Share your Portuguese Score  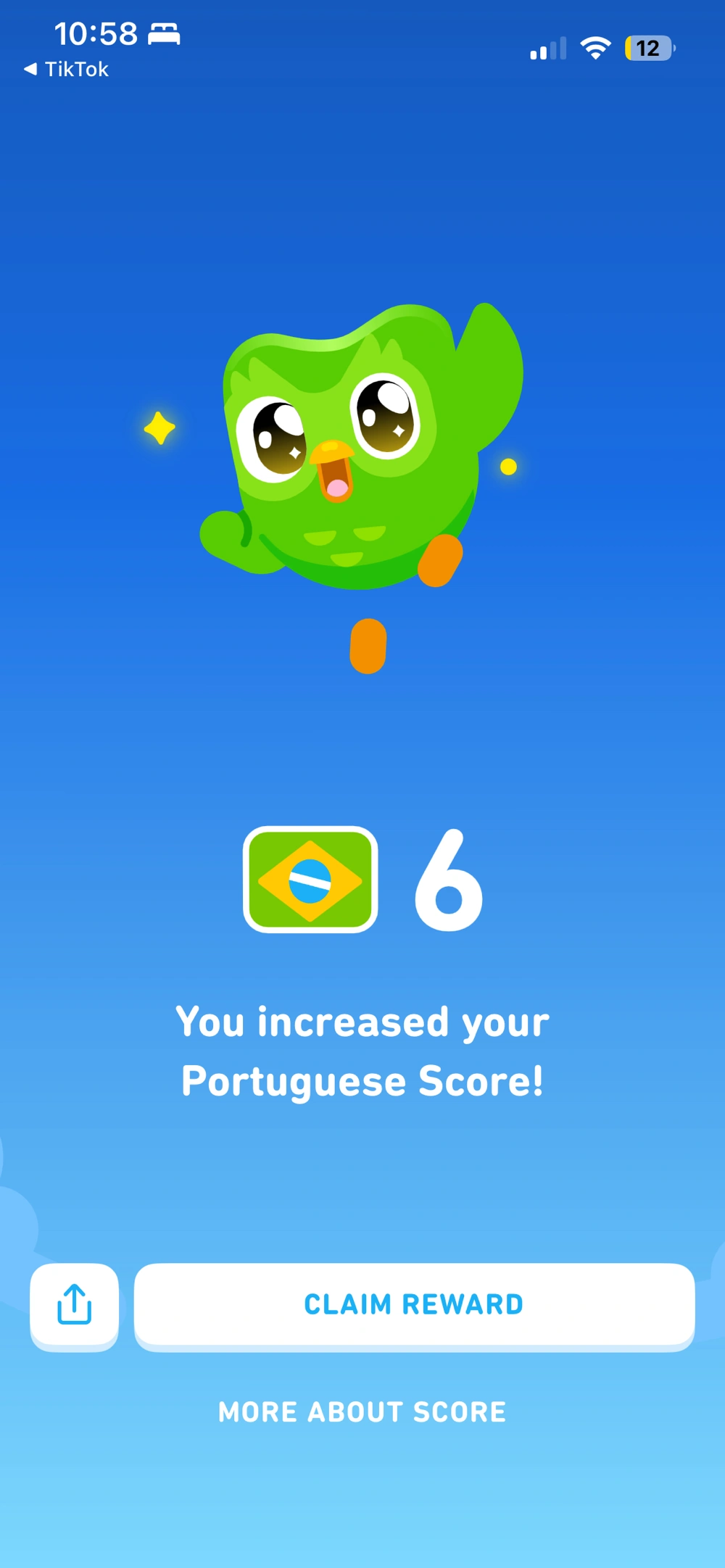74,1305
